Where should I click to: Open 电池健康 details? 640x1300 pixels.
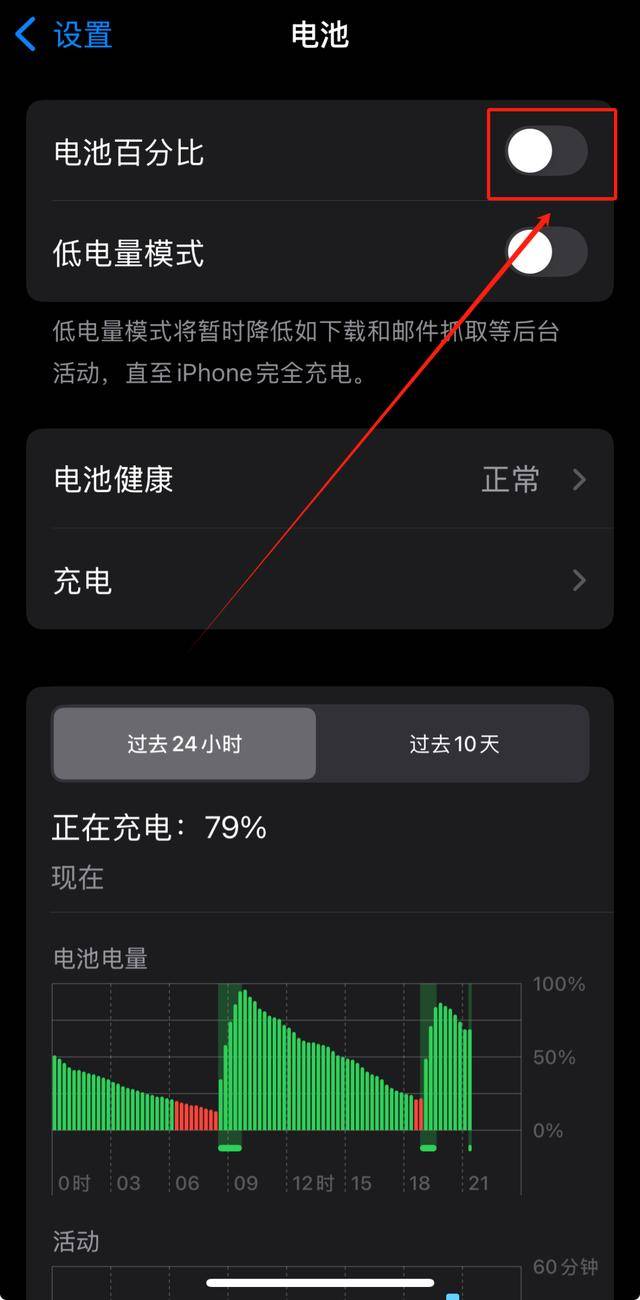[x=320, y=479]
